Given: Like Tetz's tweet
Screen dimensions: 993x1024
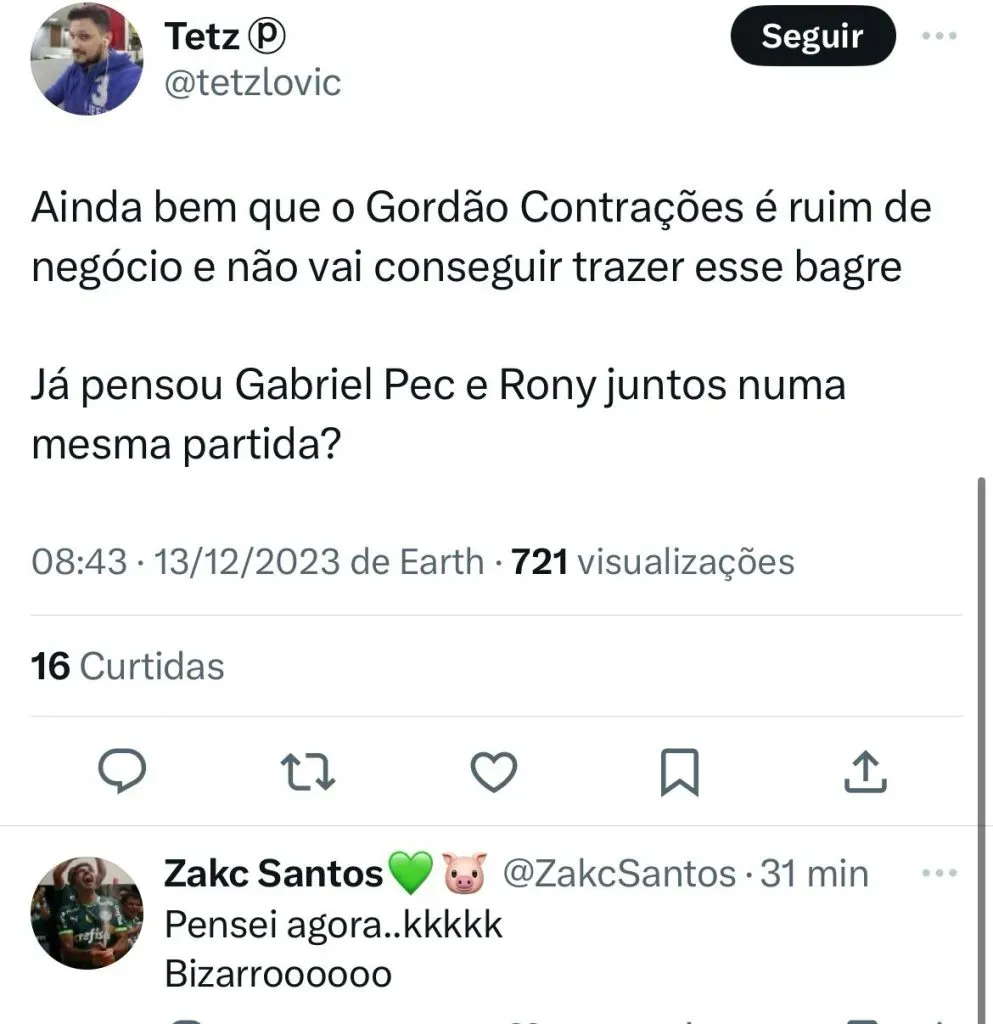Looking at the screenshot, I should coord(494,771).
